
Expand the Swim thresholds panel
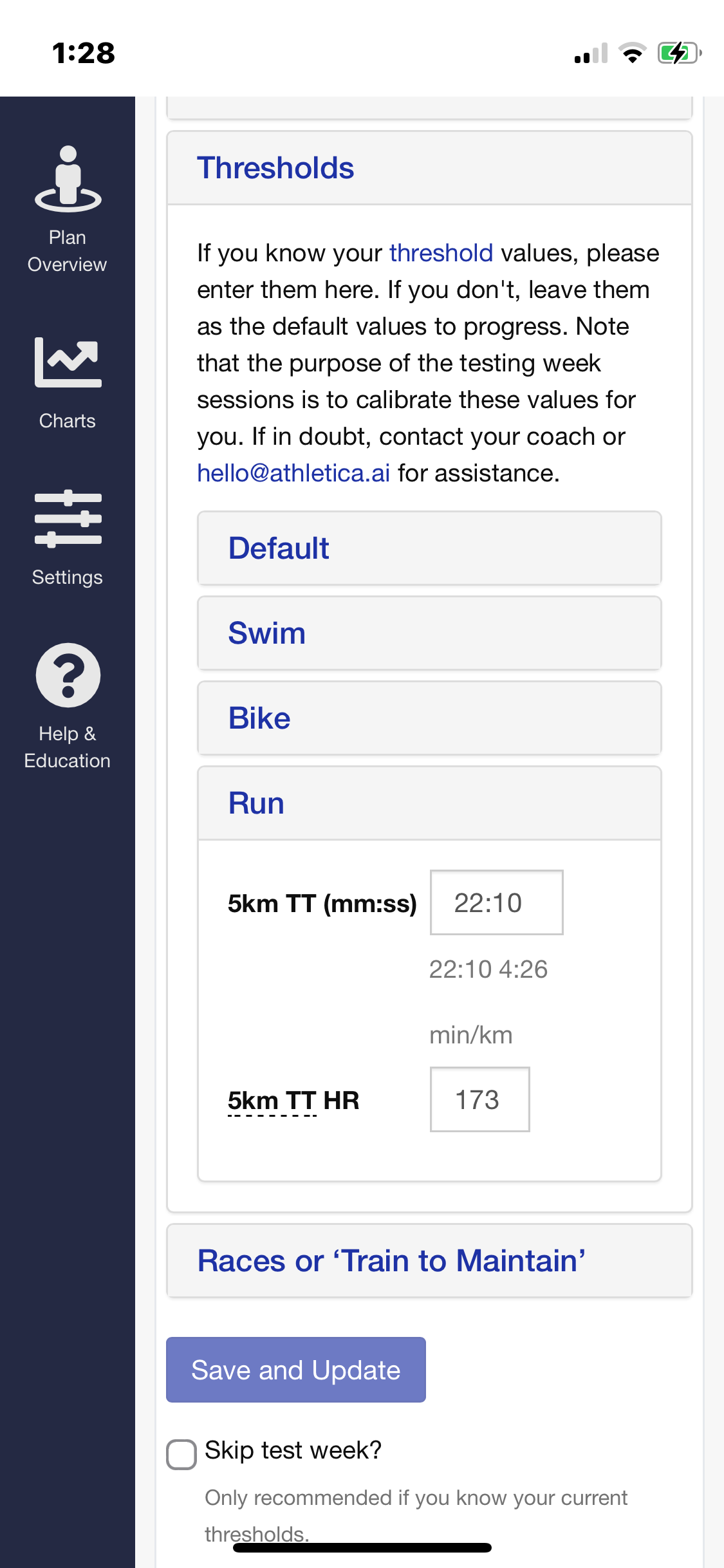pyautogui.click(x=429, y=633)
